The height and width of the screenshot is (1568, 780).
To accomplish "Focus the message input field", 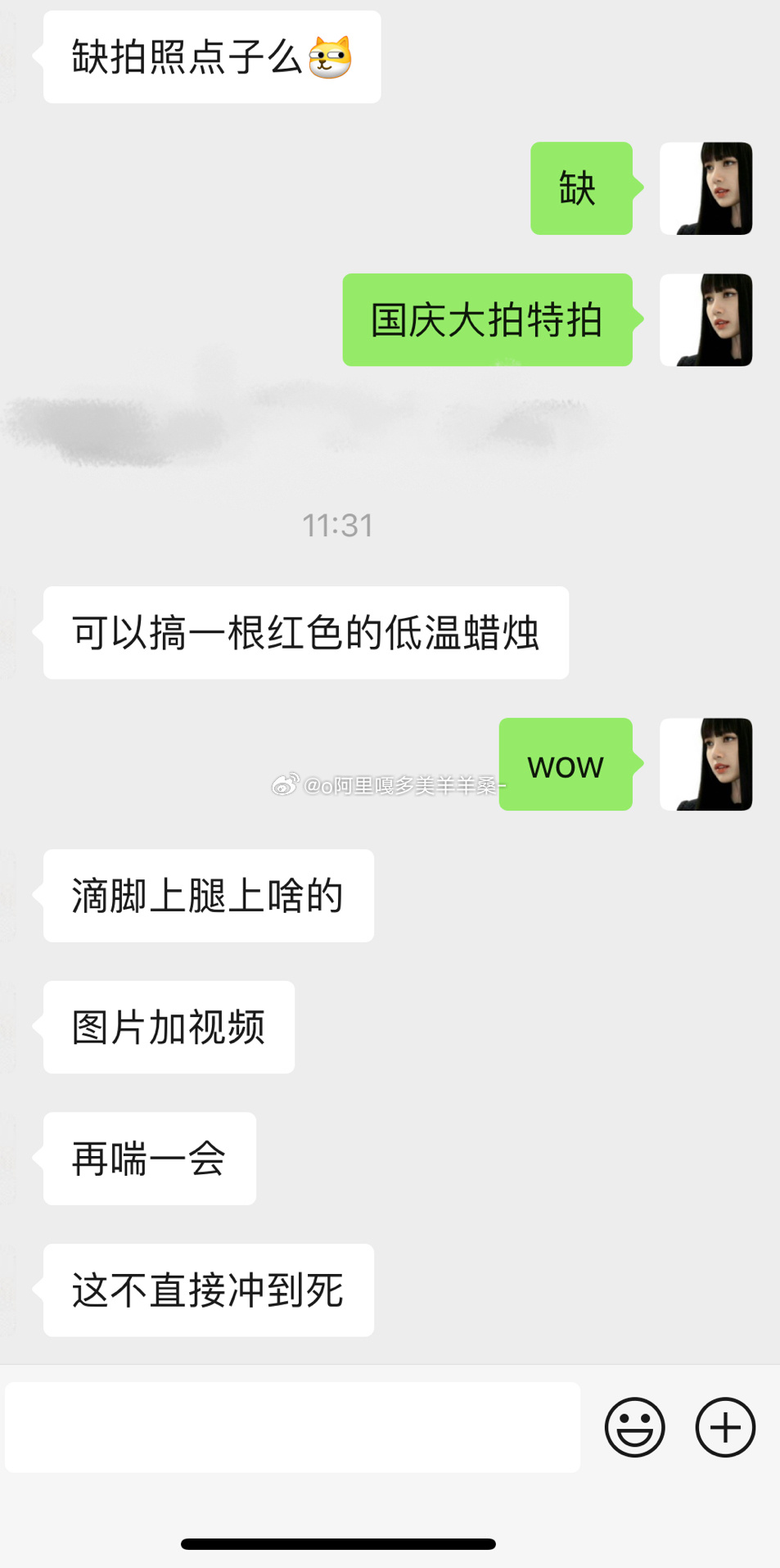I will (292, 1427).
